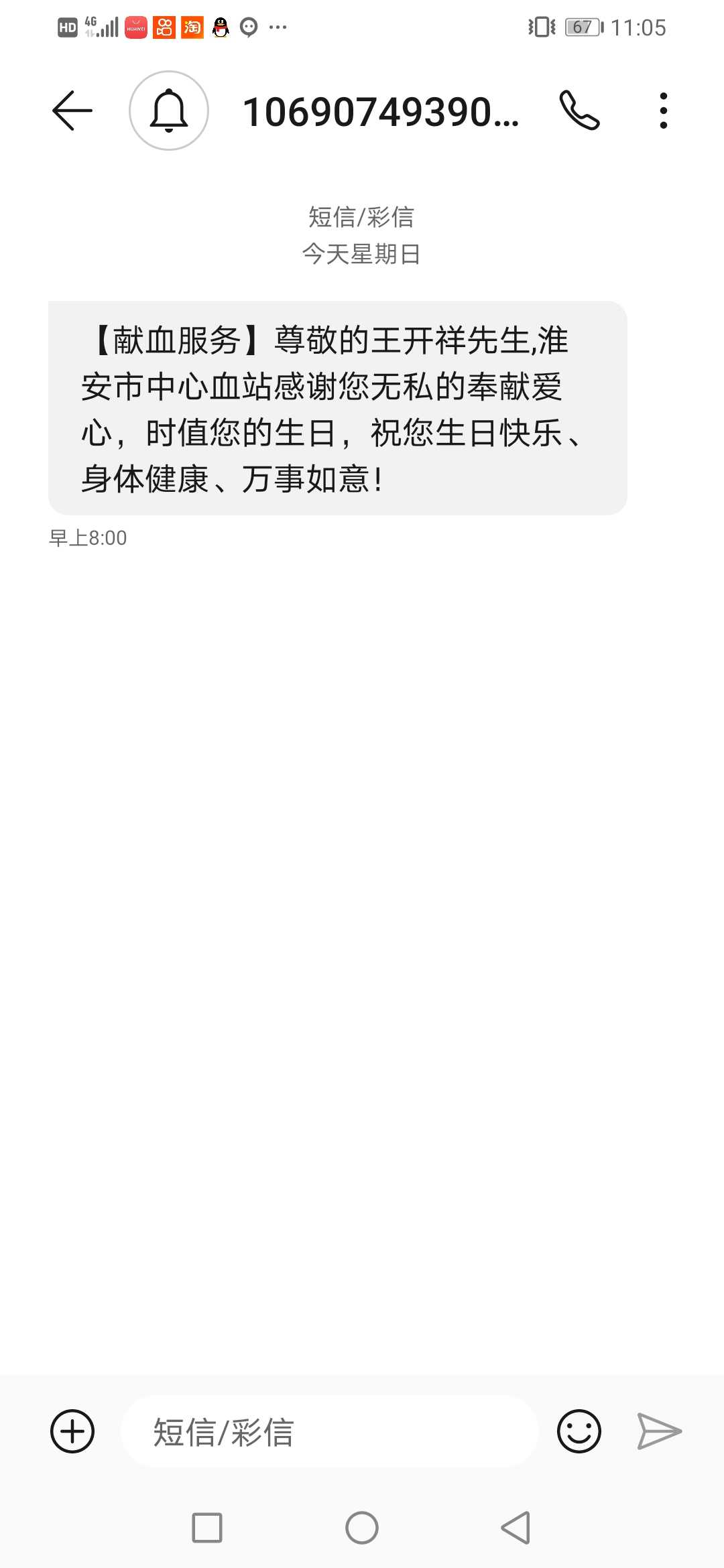
Task: Select the 献血服务 message bubble
Action: click(338, 408)
